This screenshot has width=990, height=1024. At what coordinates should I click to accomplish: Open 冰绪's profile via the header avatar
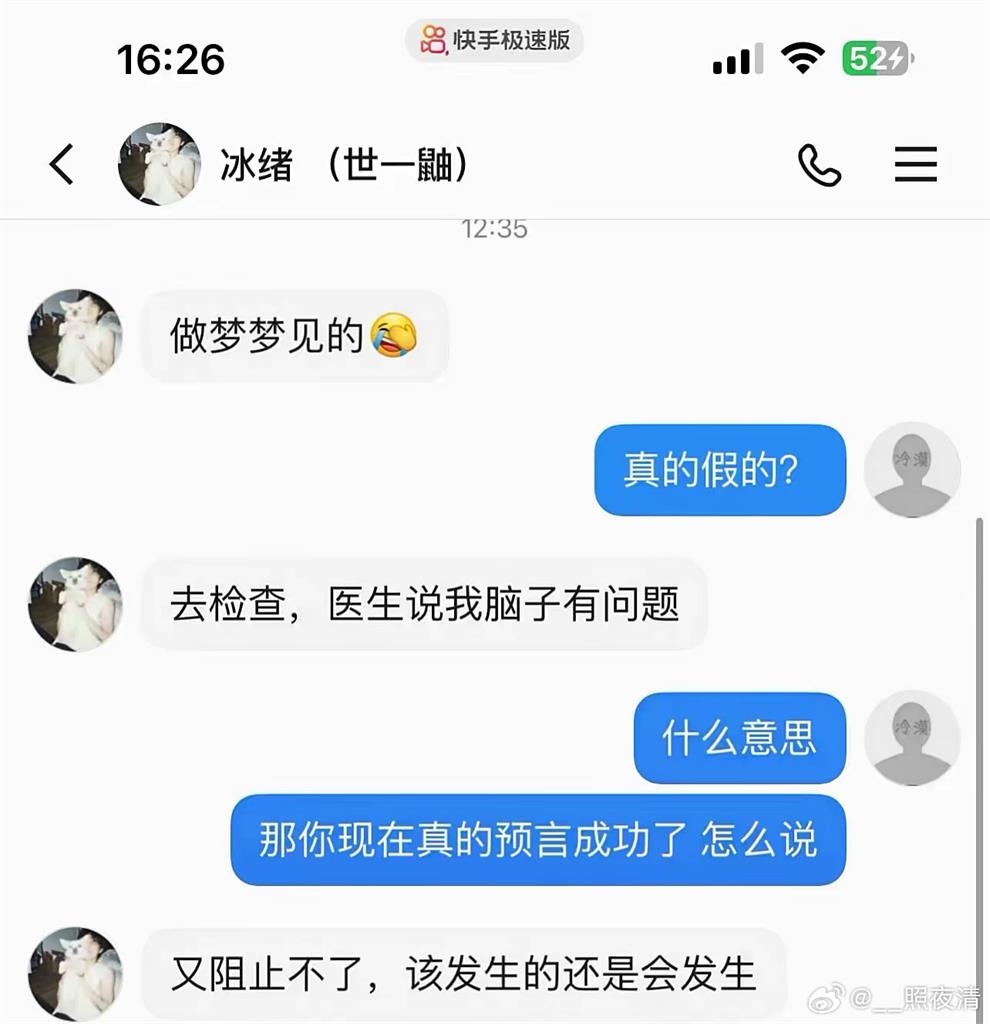point(158,162)
